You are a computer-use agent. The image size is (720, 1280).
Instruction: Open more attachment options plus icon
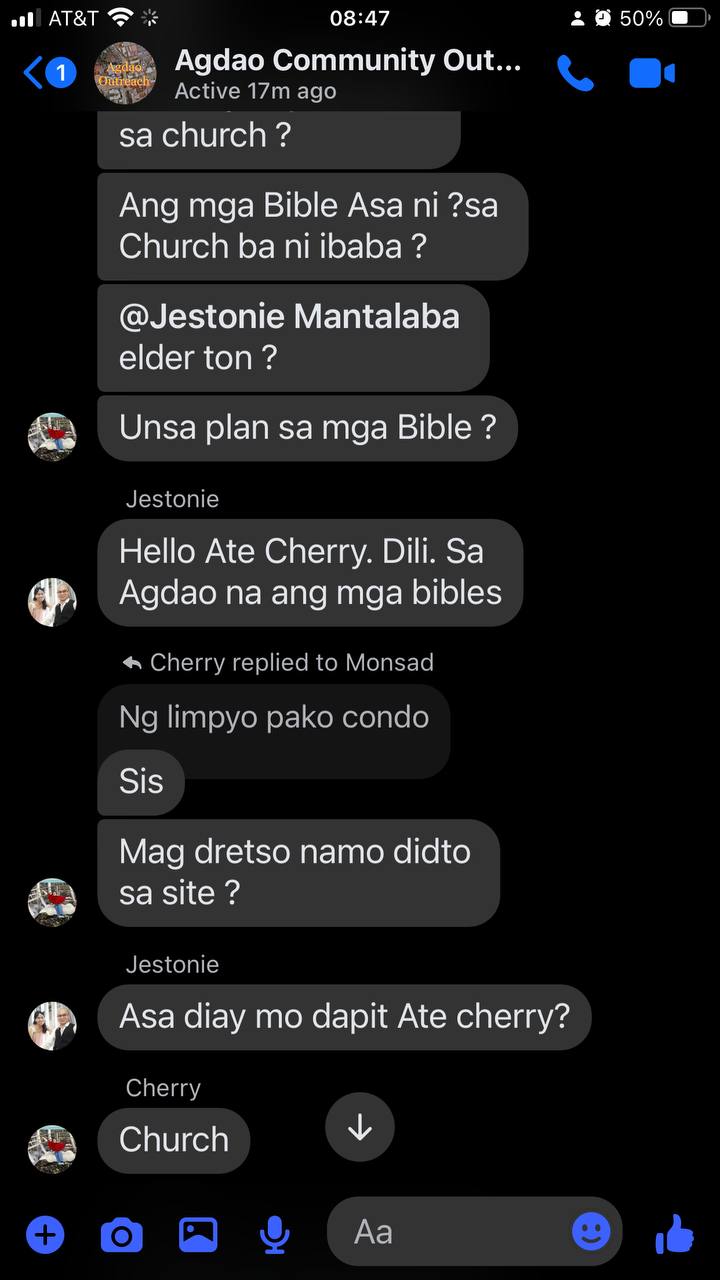[44, 1235]
